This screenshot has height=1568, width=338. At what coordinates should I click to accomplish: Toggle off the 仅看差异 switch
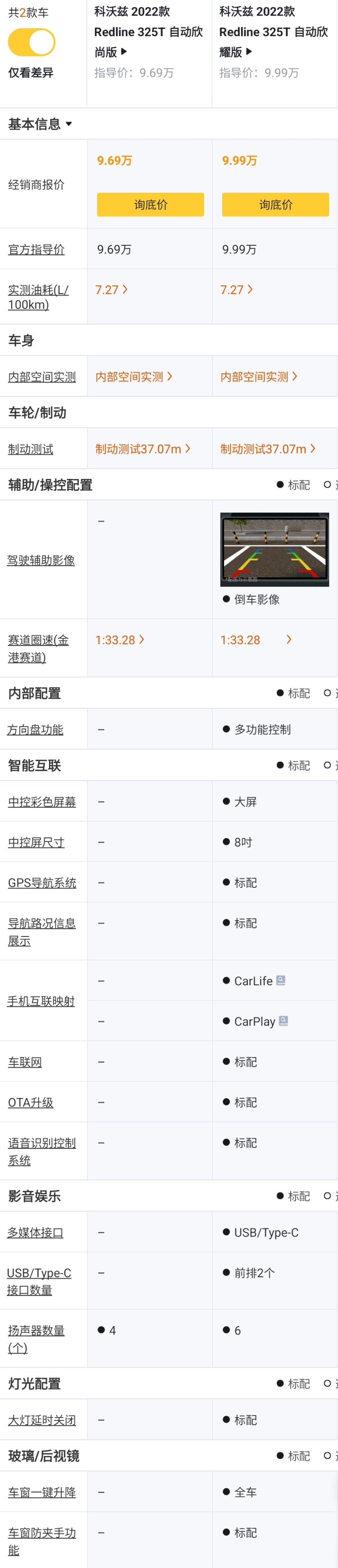[x=31, y=42]
